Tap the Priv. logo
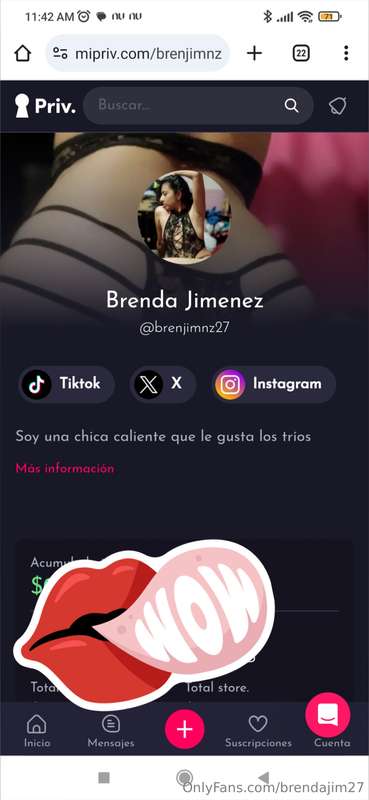The image size is (369, 800). (x=45, y=106)
